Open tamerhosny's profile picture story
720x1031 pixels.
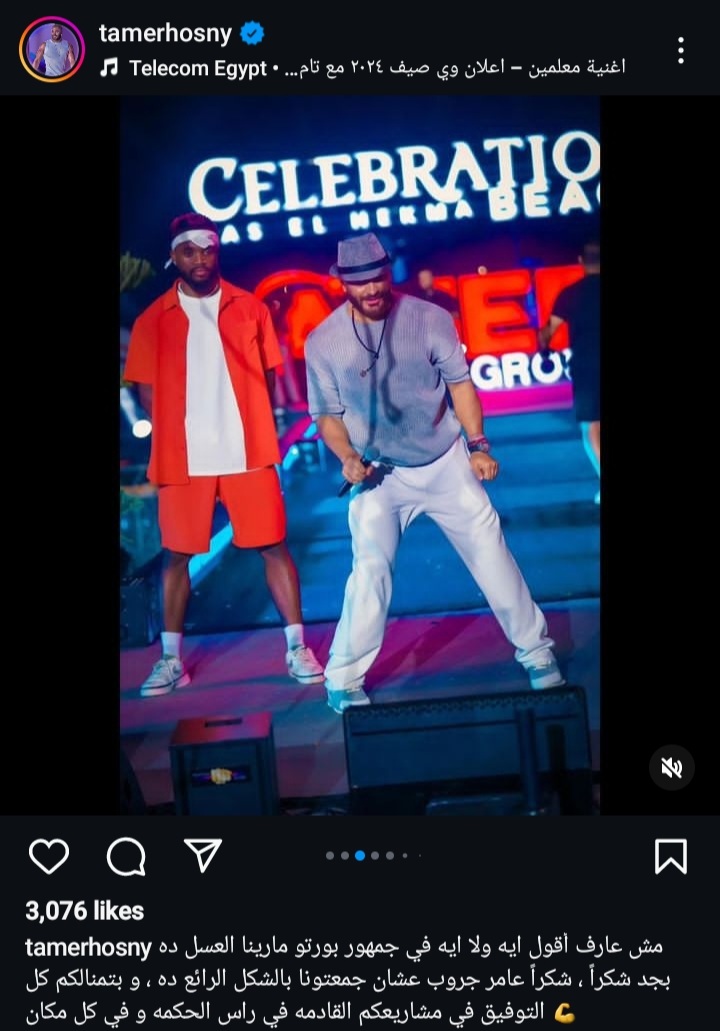[x=51, y=49]
